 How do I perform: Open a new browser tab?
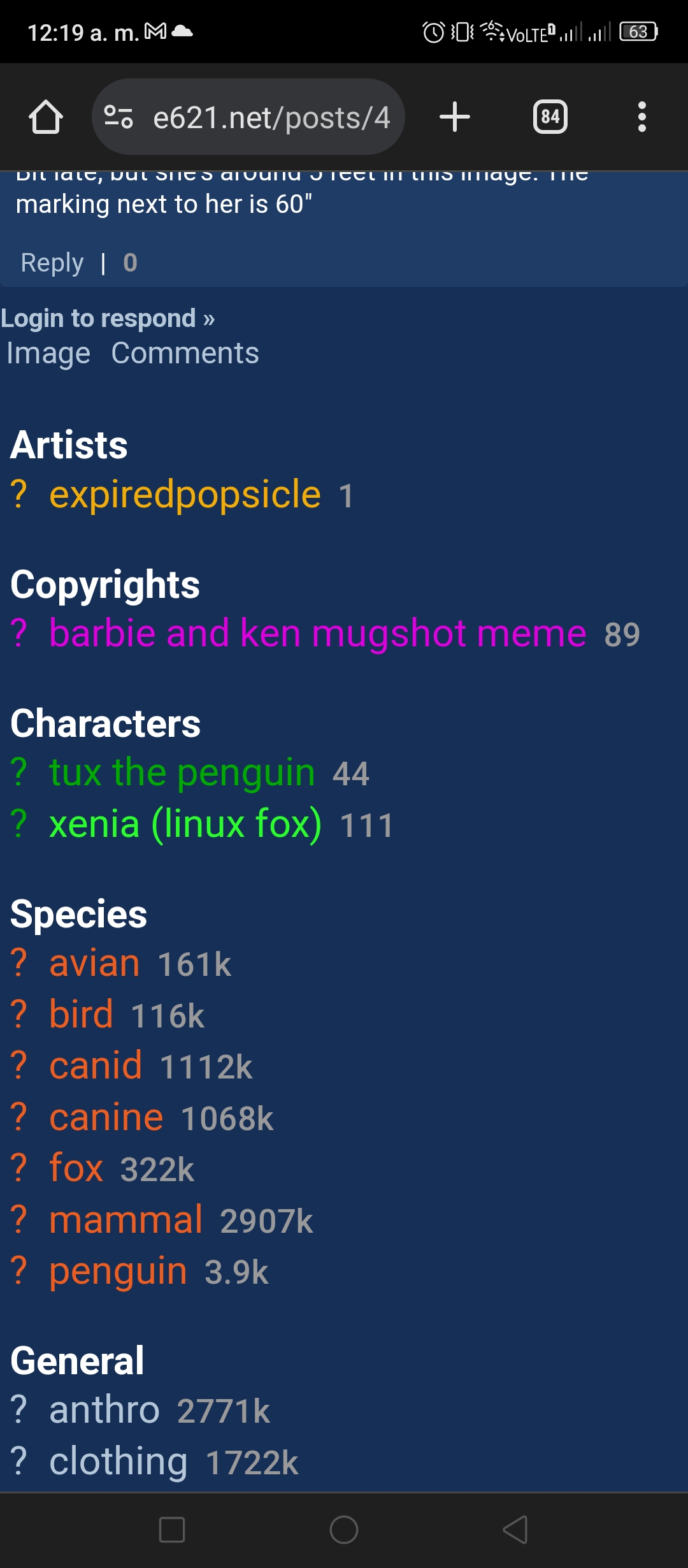[x=455, y=117]
